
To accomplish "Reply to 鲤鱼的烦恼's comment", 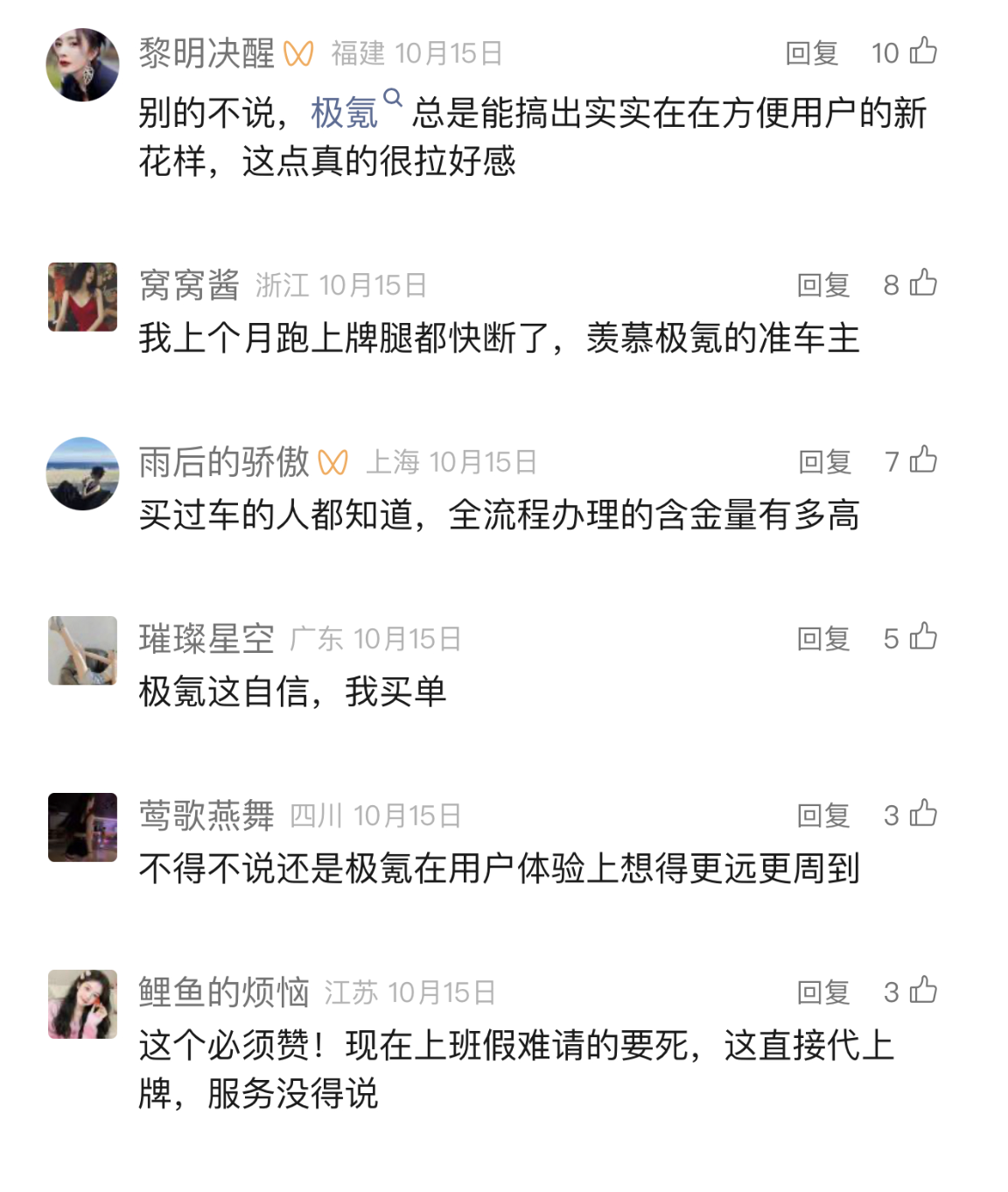I will [x=822, y=992].
